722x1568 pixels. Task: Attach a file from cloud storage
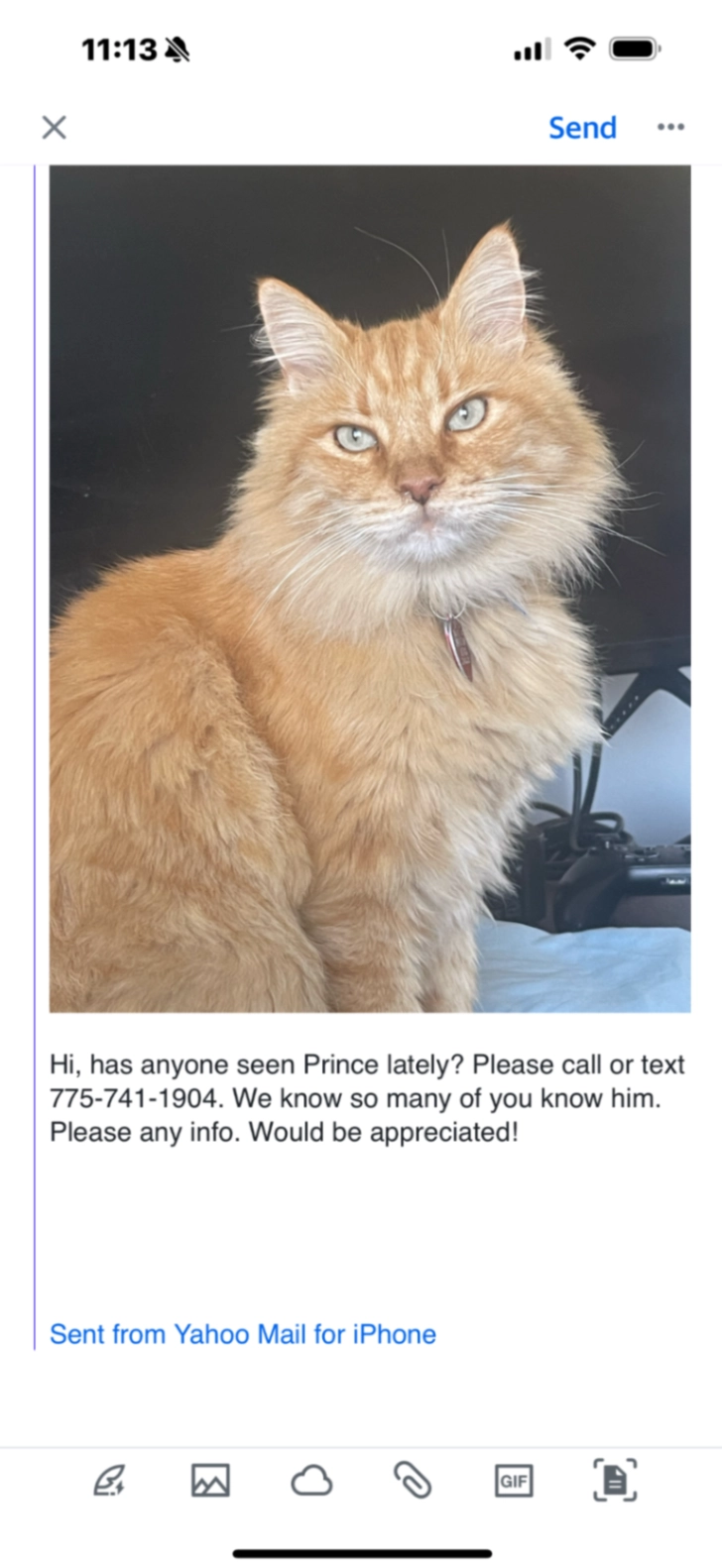[x=311, y=1481]
